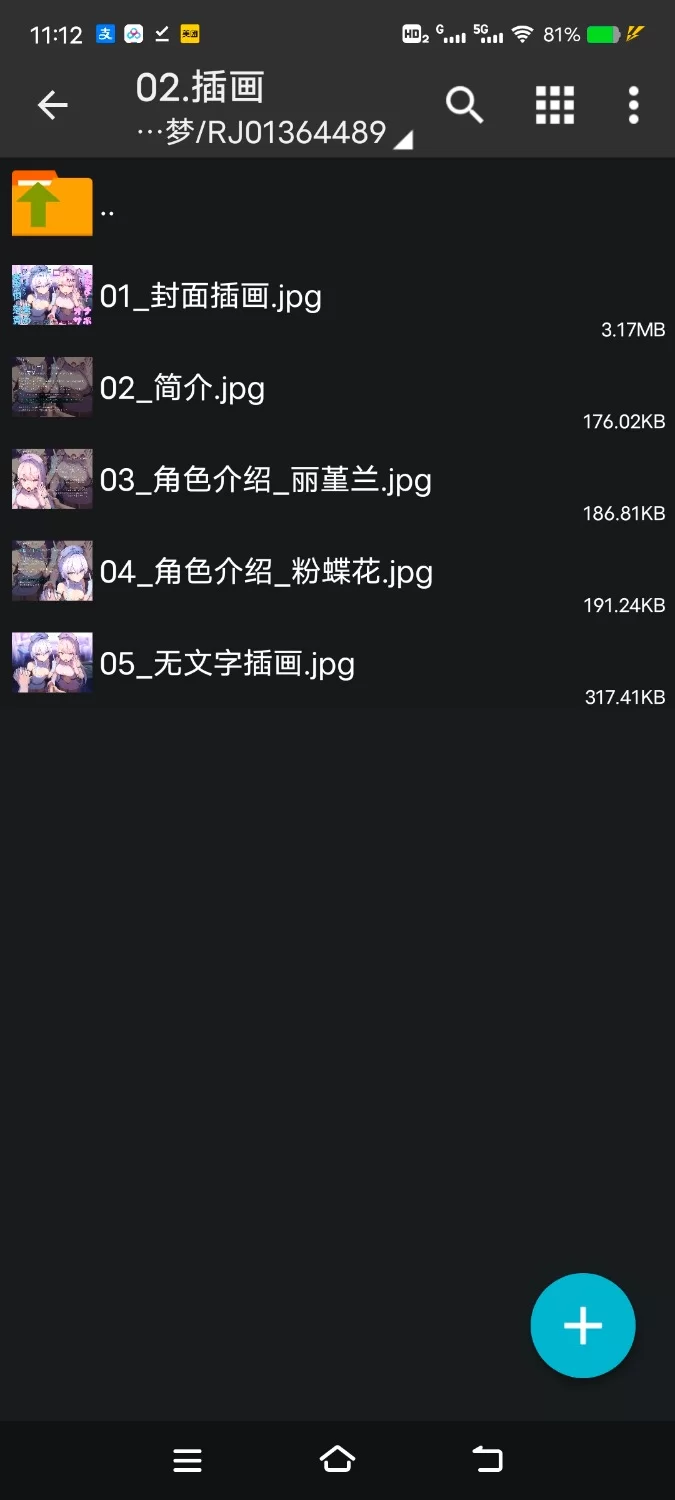Viewport: 675px width, 1500px height.
Task: Open the system recent apps menu
Action: pyautogui.click(x=187, y=1460)
